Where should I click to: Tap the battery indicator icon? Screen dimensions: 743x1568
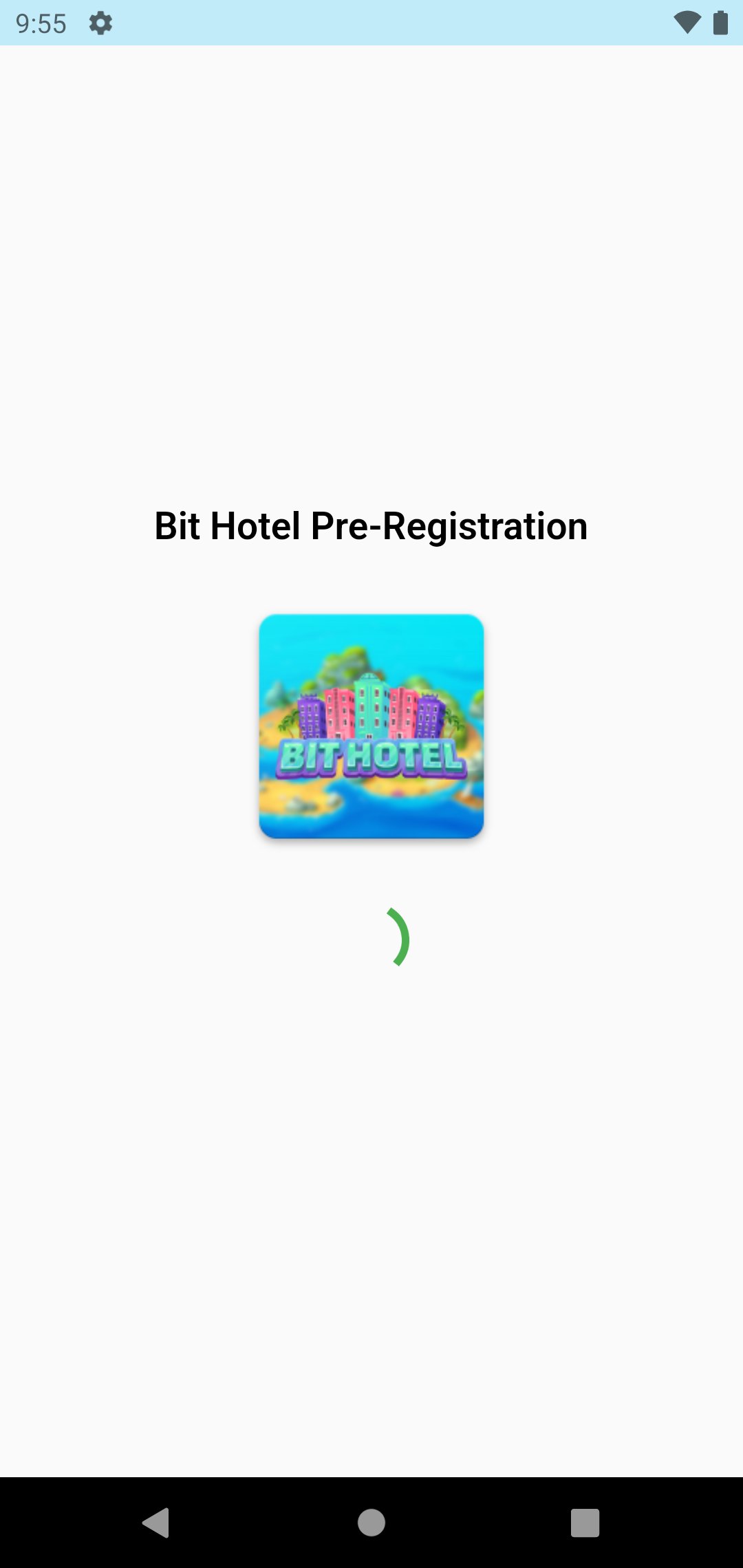[718, 23]
